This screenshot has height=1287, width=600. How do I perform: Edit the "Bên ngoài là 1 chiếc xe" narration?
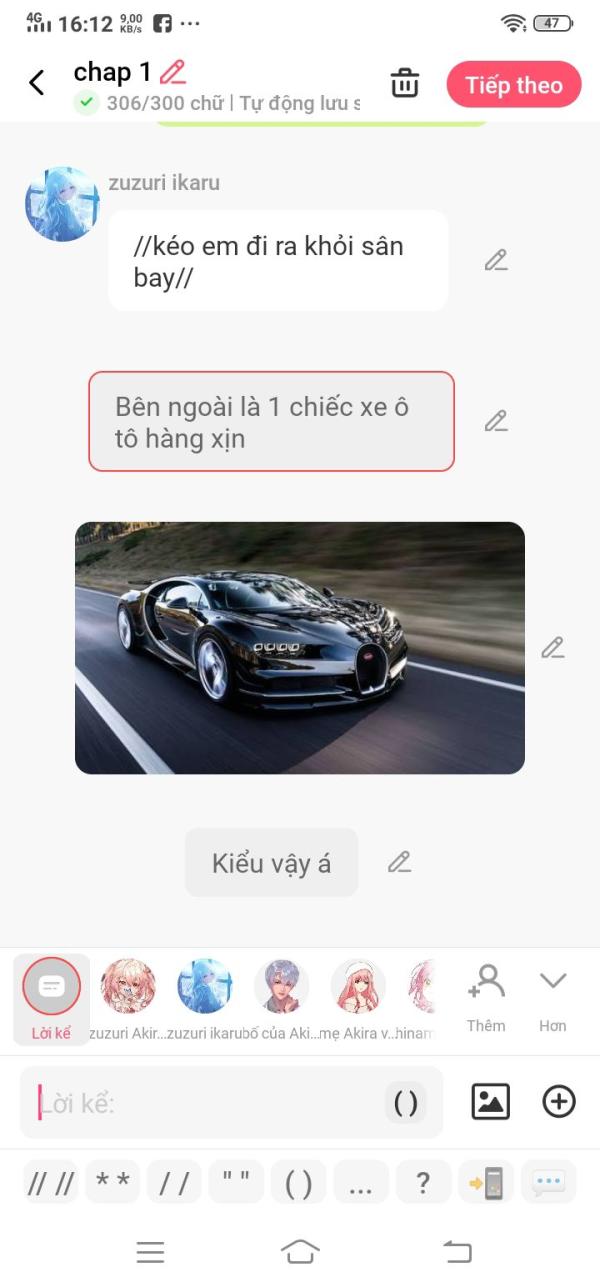coord(496,421)
